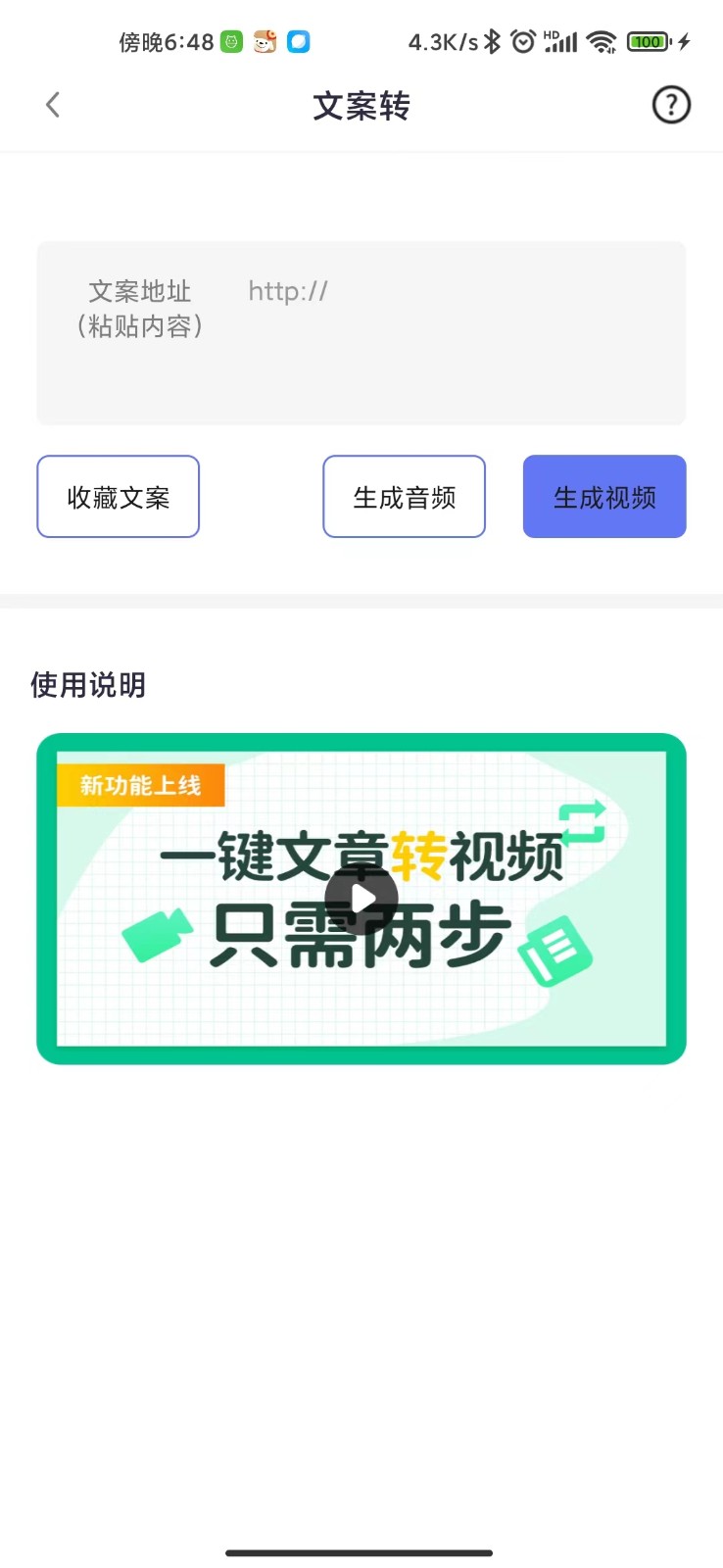Open the help question mark icon

(x=670, y=105)
